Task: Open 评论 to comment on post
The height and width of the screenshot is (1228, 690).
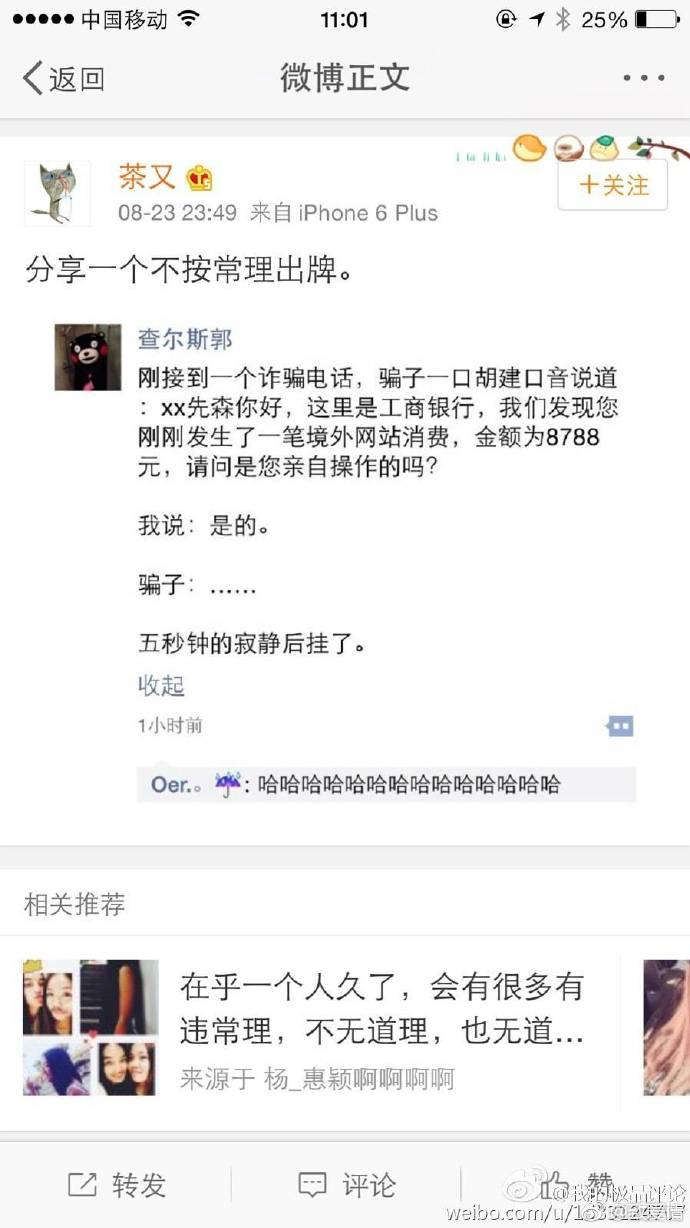Action: (x=346, y=1185)
